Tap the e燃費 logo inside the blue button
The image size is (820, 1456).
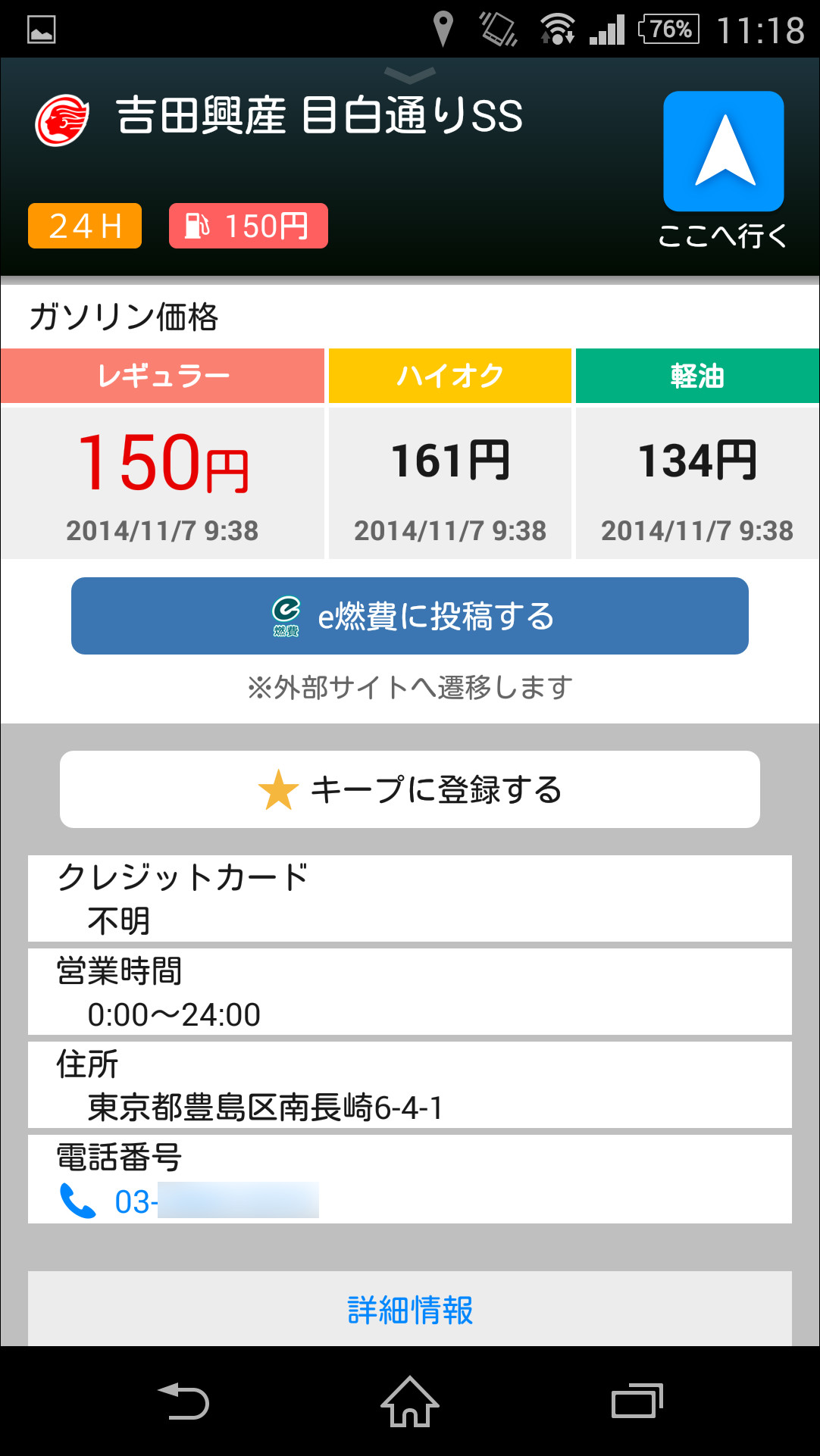(284, 615)
